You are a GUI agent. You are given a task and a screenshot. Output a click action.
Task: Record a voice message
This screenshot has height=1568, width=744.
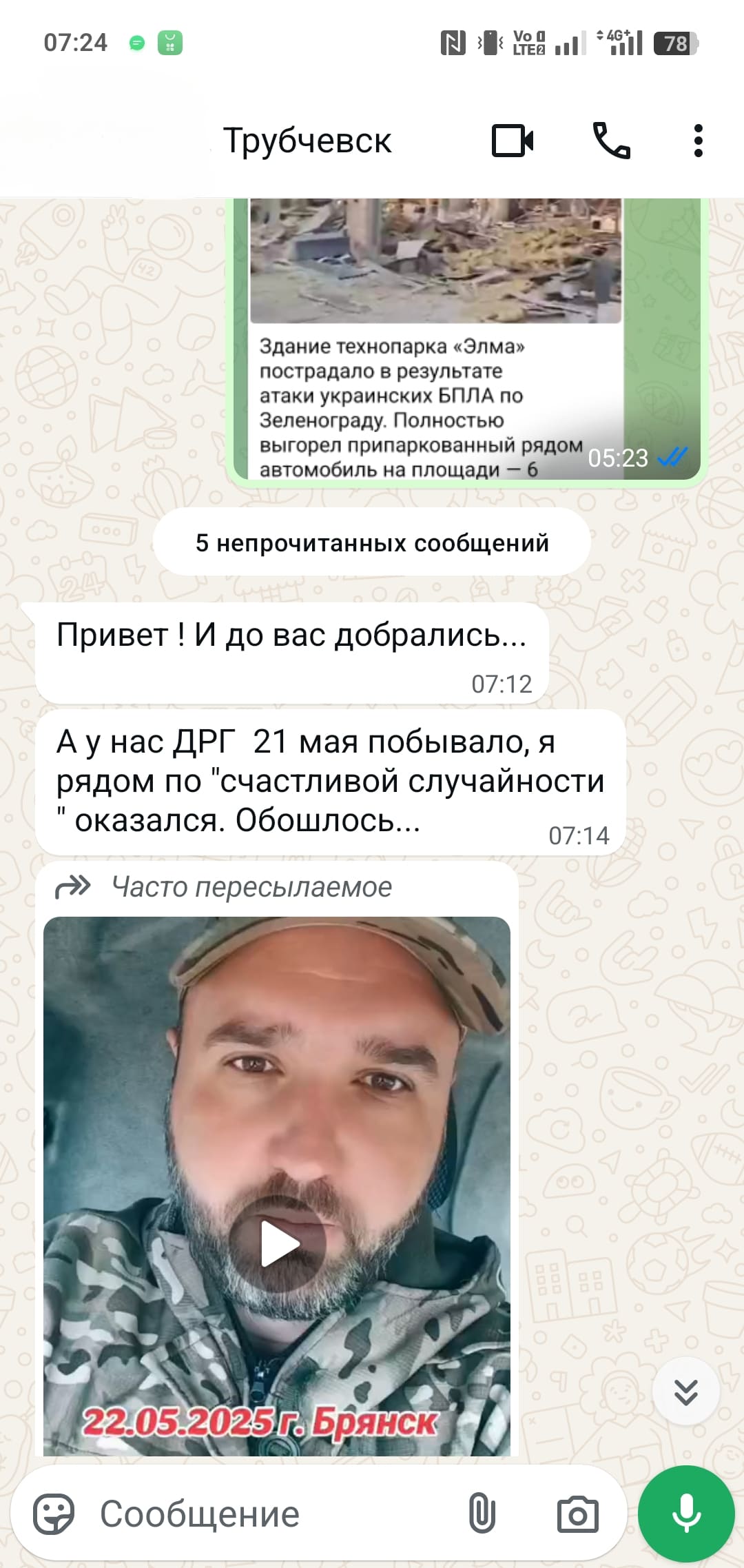[686, 1514]
